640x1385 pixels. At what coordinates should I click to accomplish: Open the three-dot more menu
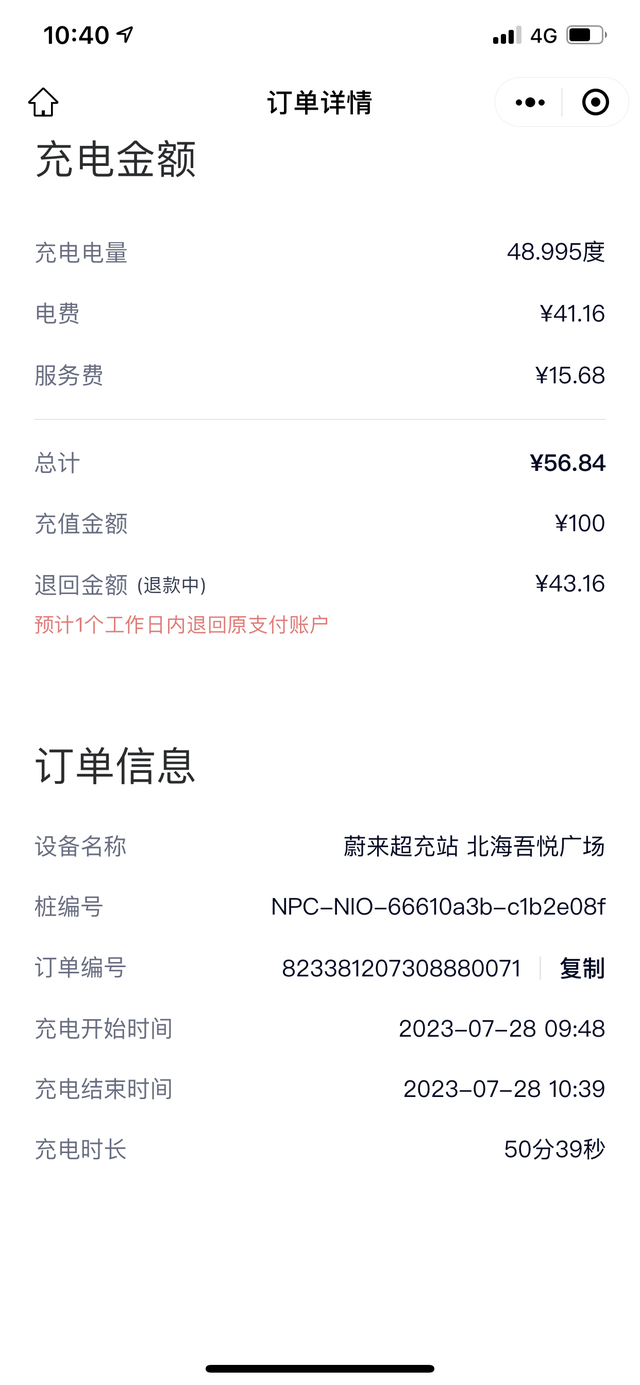tap(530, 102)
